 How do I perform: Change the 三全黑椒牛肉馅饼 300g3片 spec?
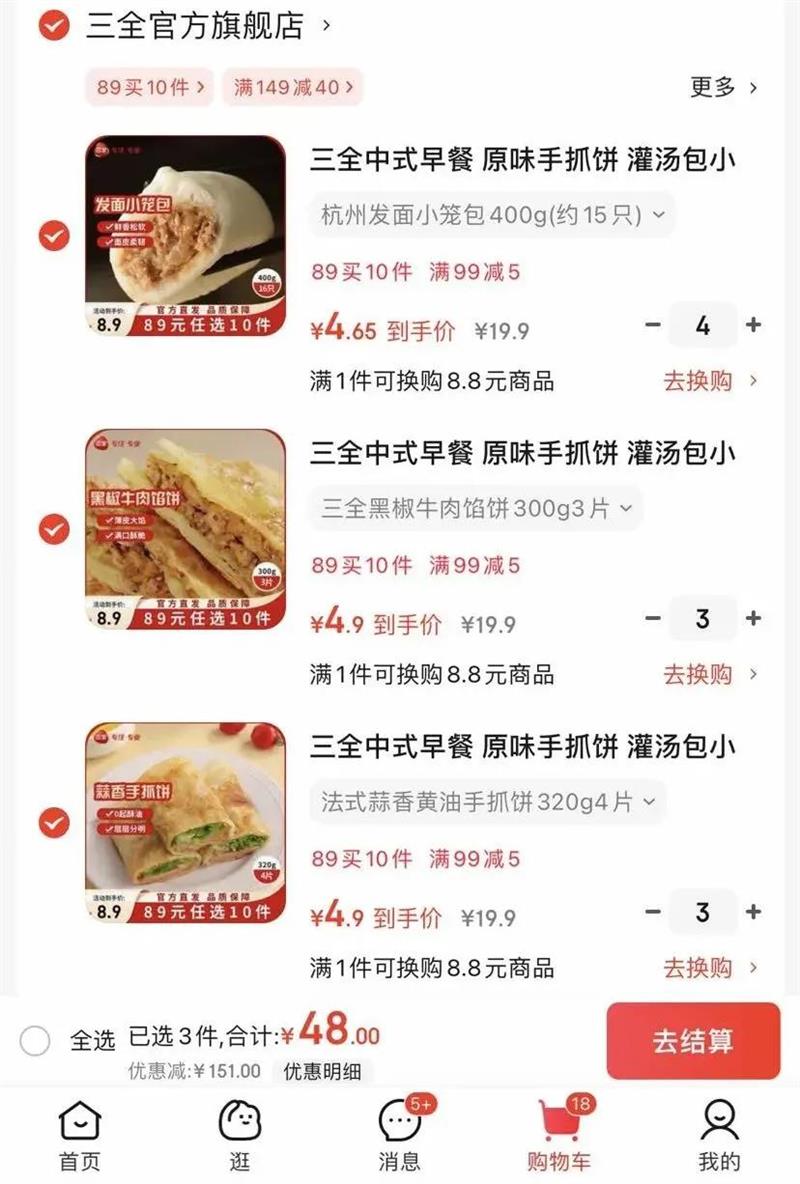476,508
